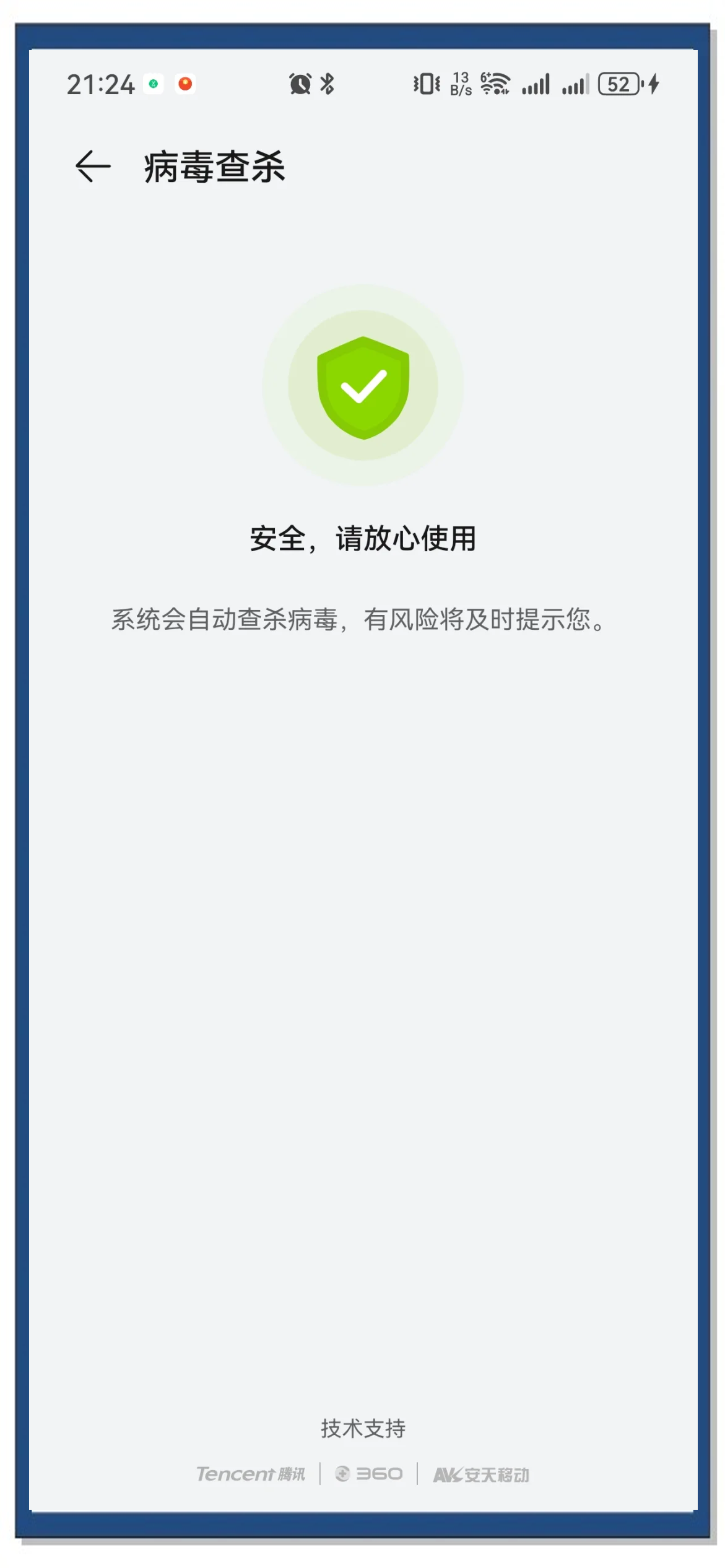725x1568 pixels.
Task: Select the 病毒查杀 title text
Action: (x=213, y=165)
